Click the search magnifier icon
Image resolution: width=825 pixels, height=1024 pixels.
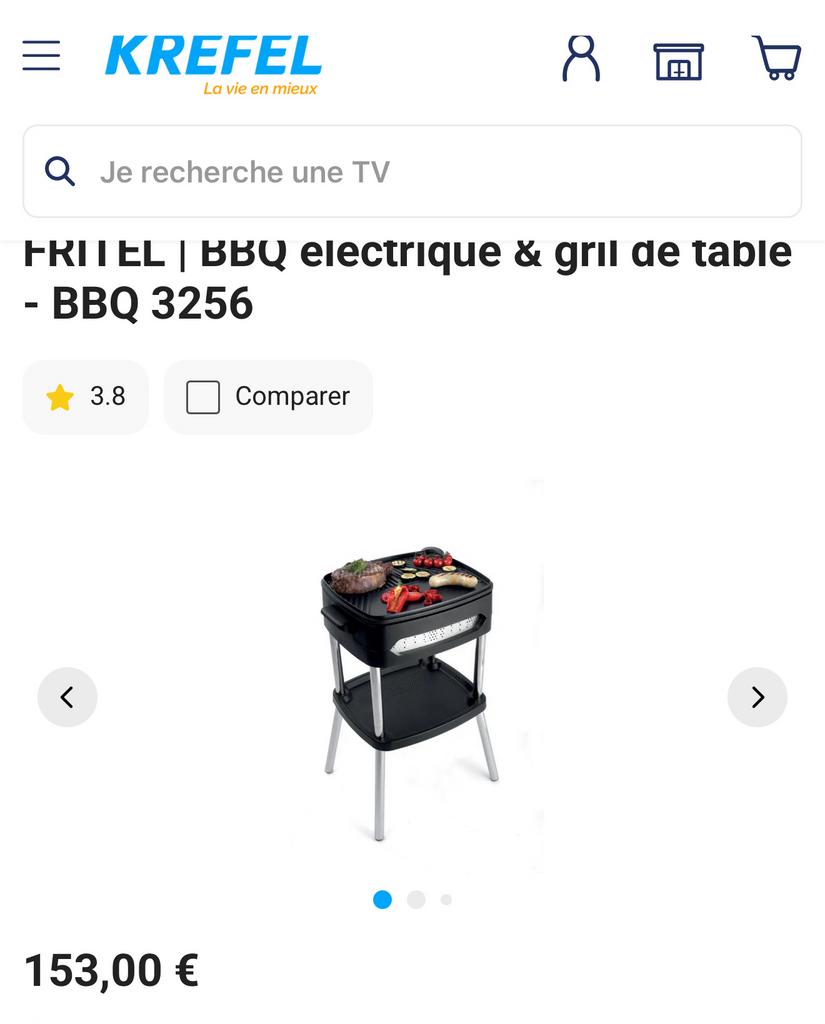(59, 171)
